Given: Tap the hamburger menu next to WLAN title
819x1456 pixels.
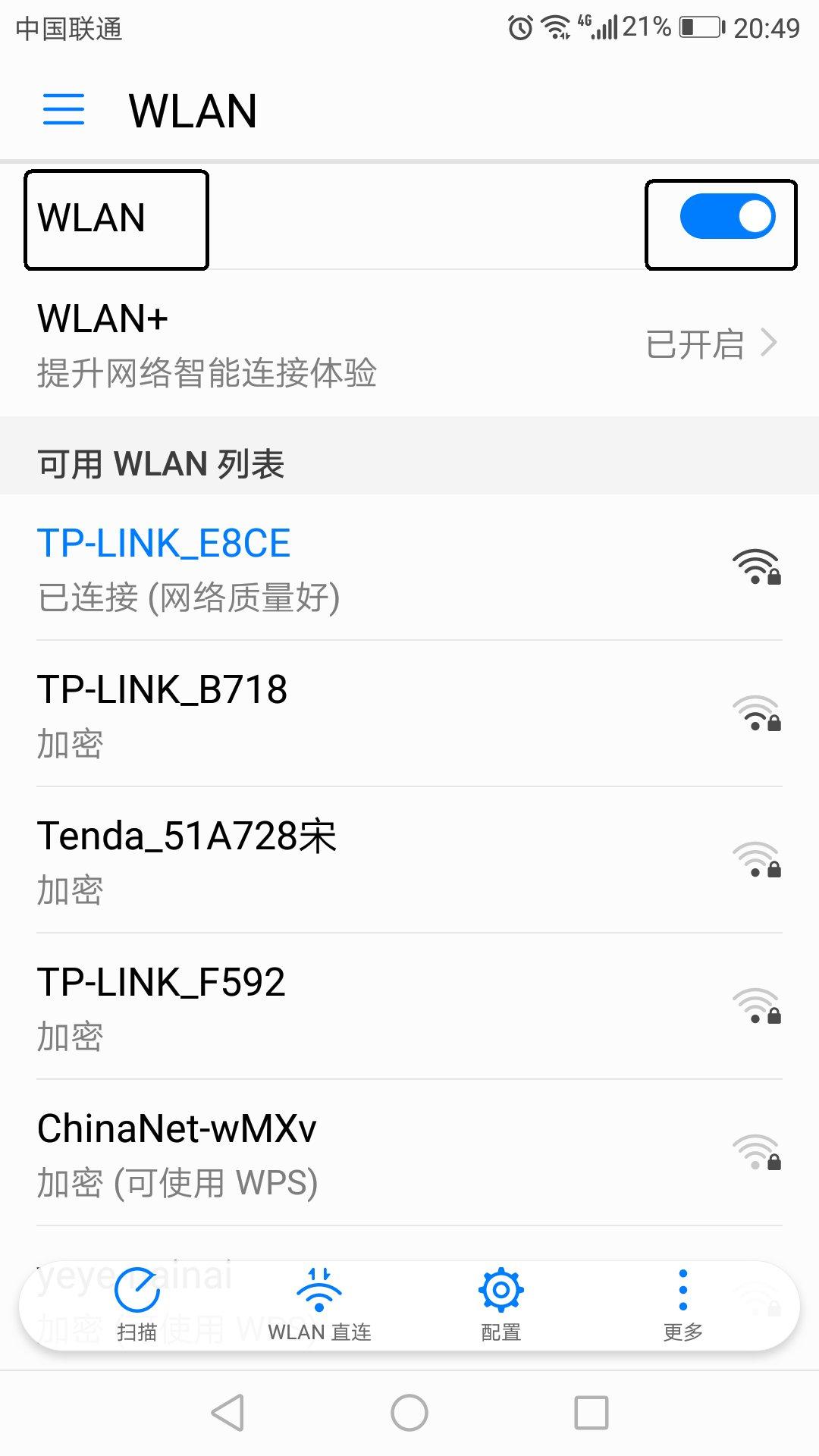Looking at the screenshot, I should point(64,110).
